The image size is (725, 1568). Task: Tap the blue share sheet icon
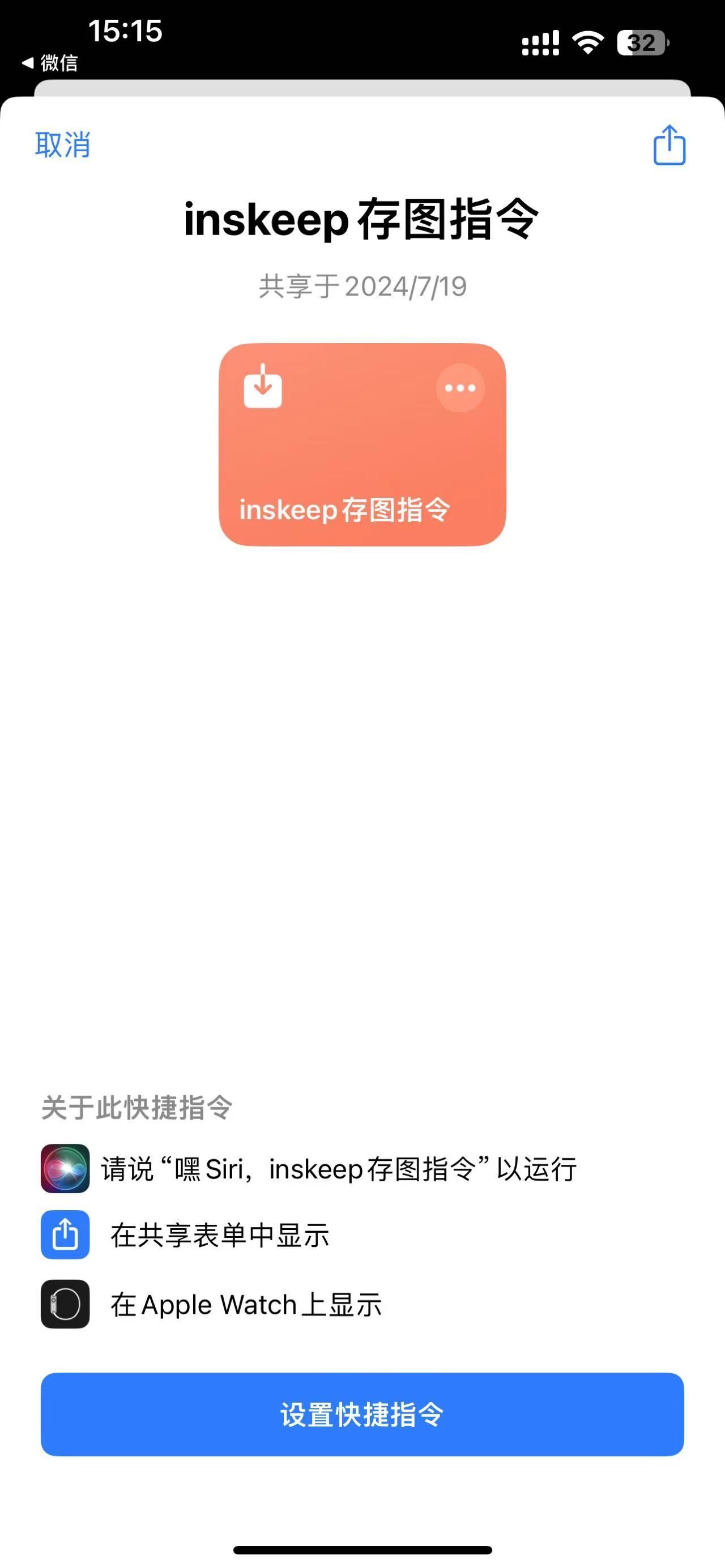pos(65,1235)
